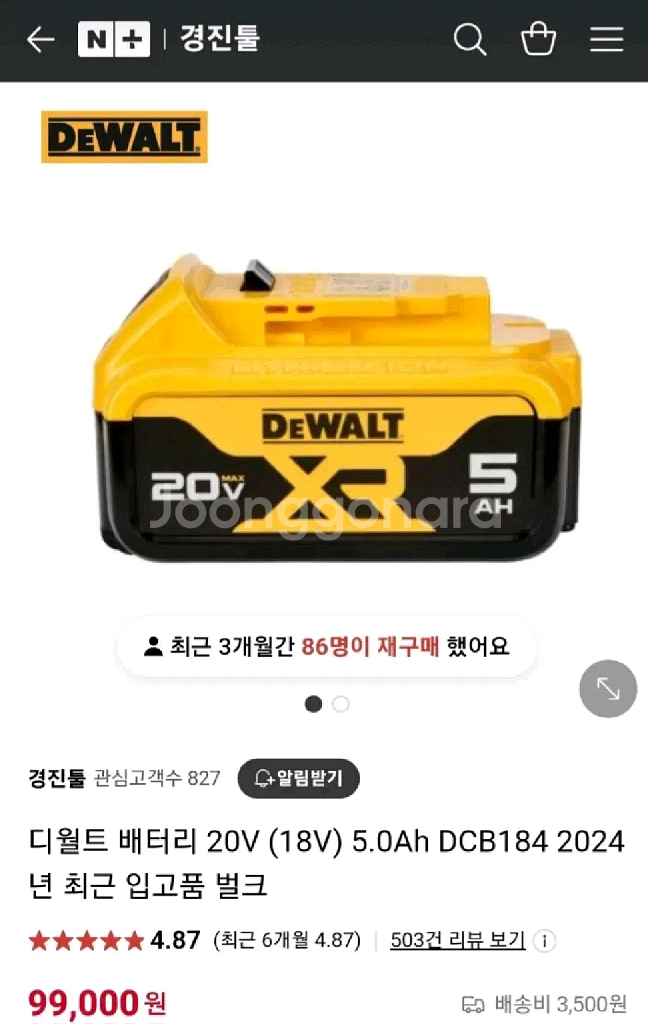Open the 경진툴 store home
Image resolution: width=648 pixels, height=1024 pixels.
click(x=219, y=38)
